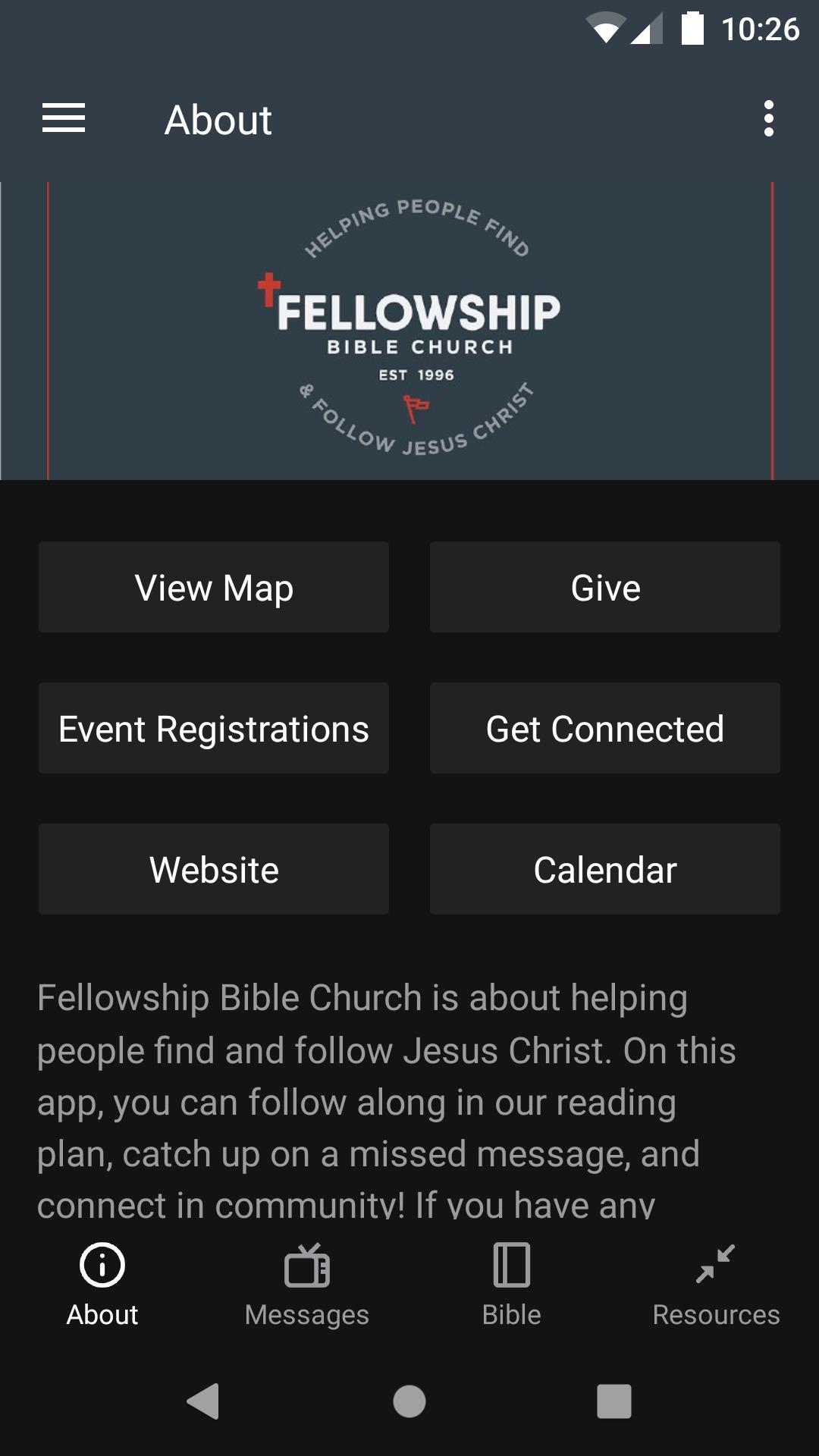819x1456 pixels.
Task: Select the Get Connected button
Action: point(605,728)
